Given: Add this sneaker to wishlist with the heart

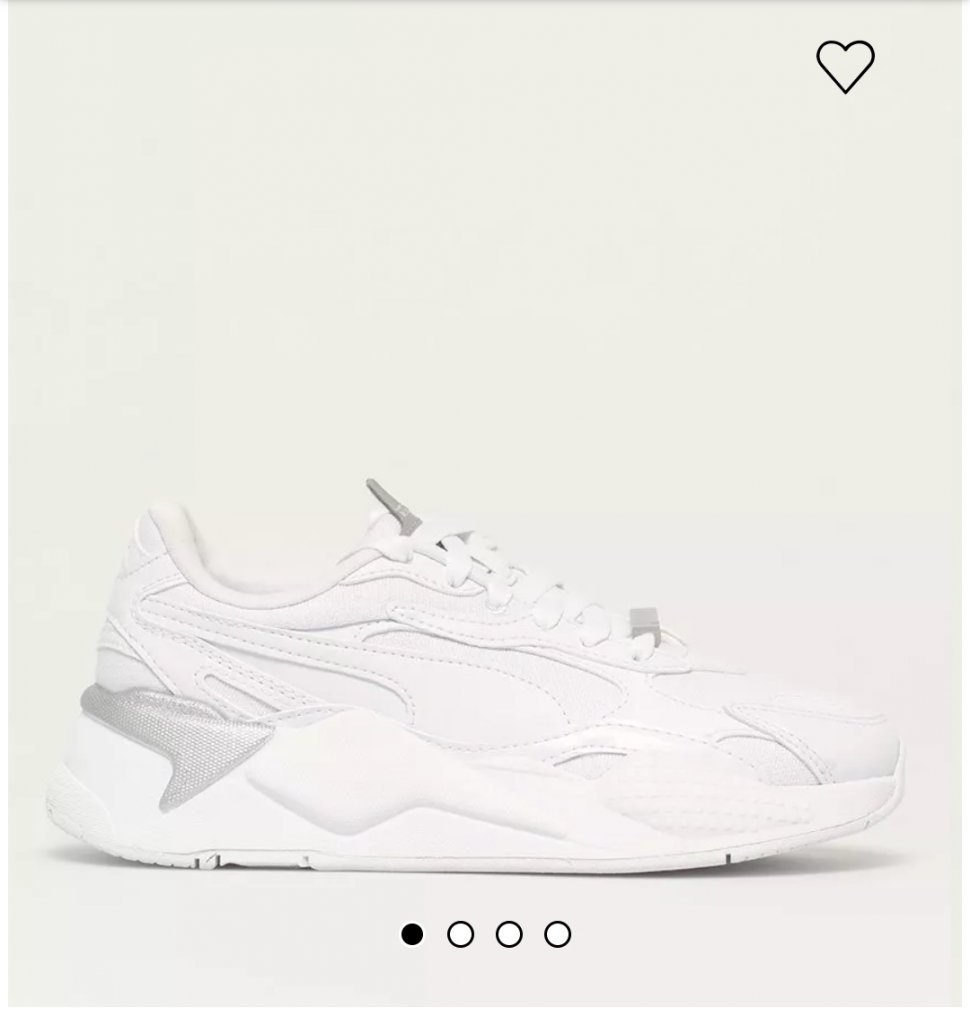Looking at the screenshot, I should pos(845,66).
